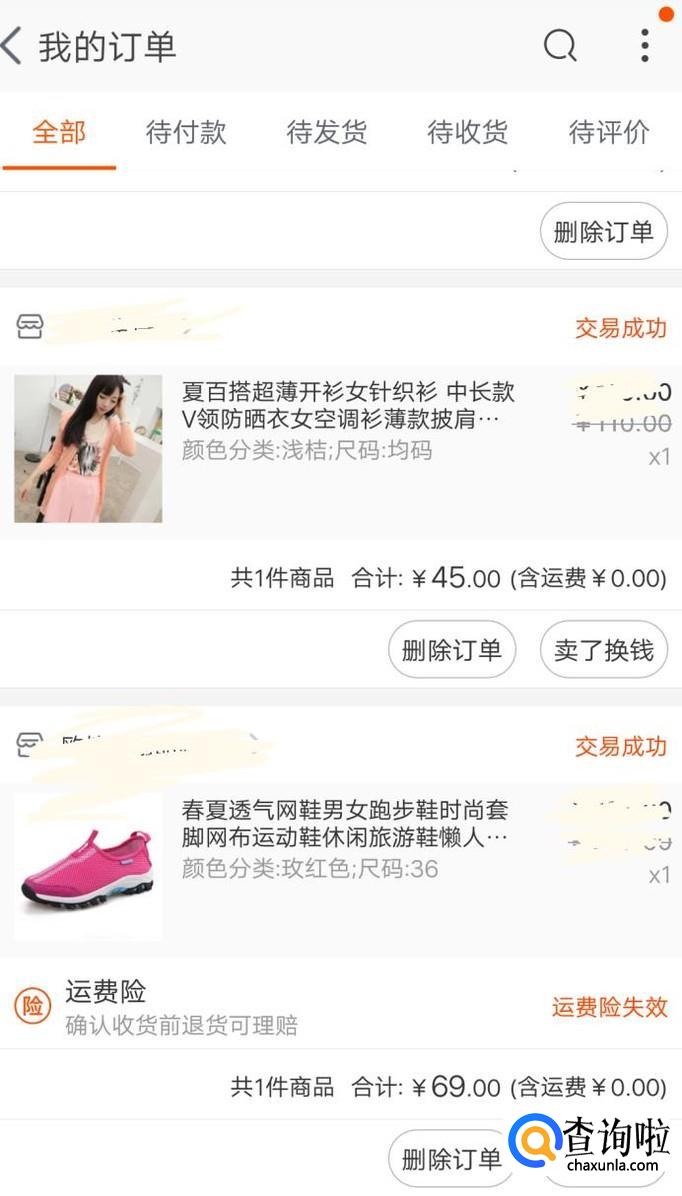Go back from 我的订单
The width and height of the screenshot is (682, 1196).
14,46
